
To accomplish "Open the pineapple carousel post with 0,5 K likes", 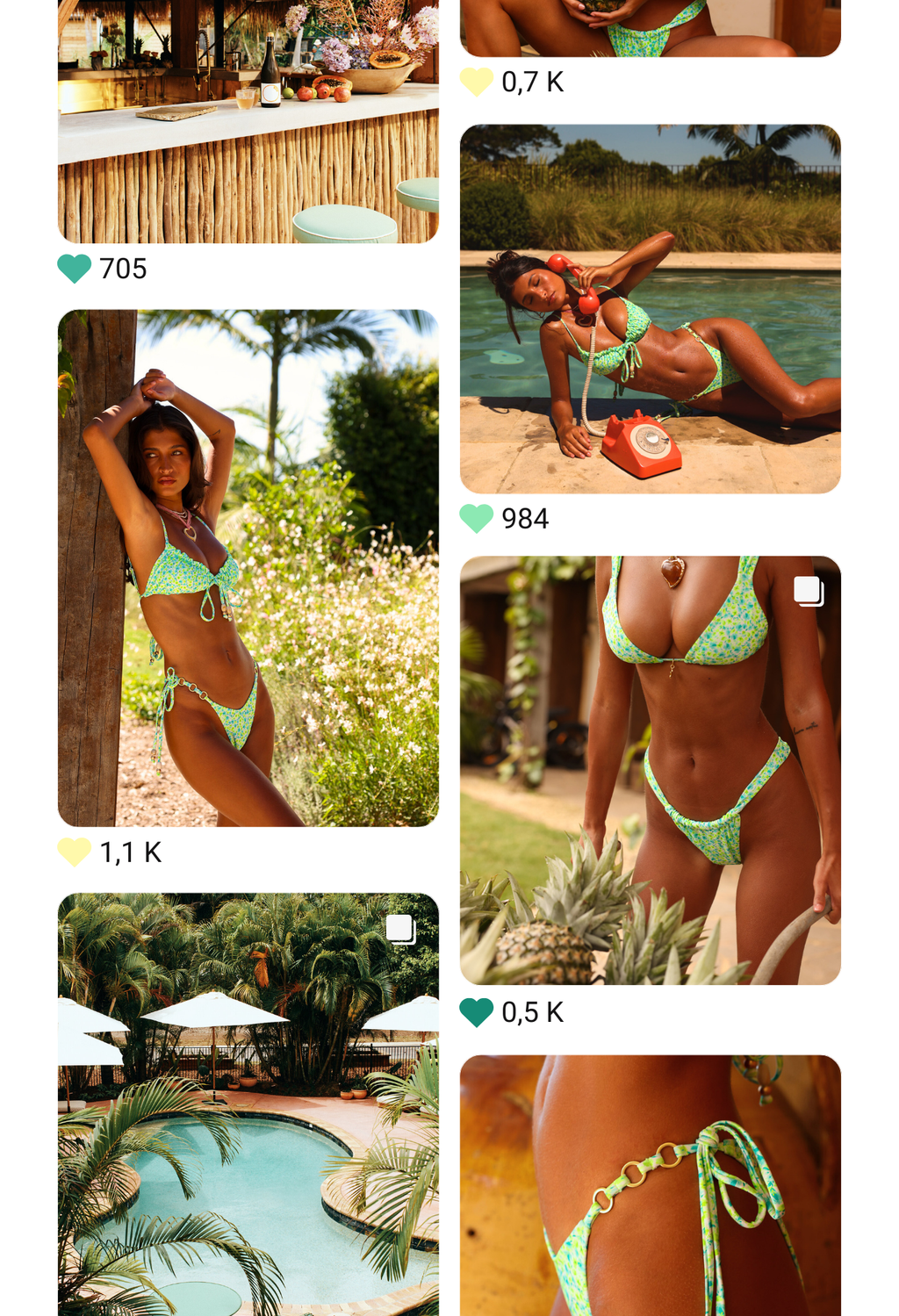I will [x=650, y=769].
